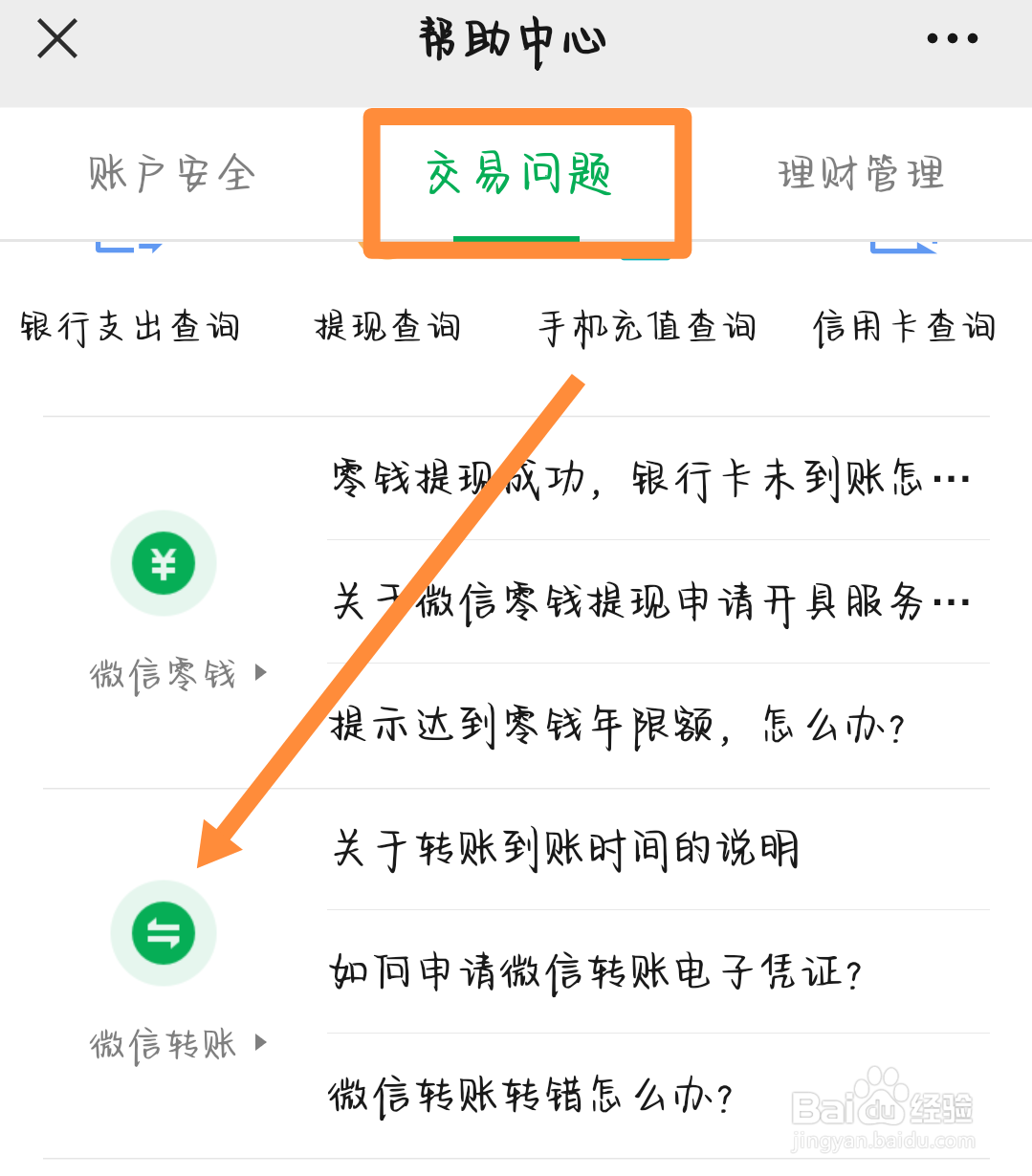Image resolution: width=1032 pixels, height=1176 pixels.
Task: Expand the 微信零钱 category arrow
Action: pyautogui.click(x=260, y=672)
